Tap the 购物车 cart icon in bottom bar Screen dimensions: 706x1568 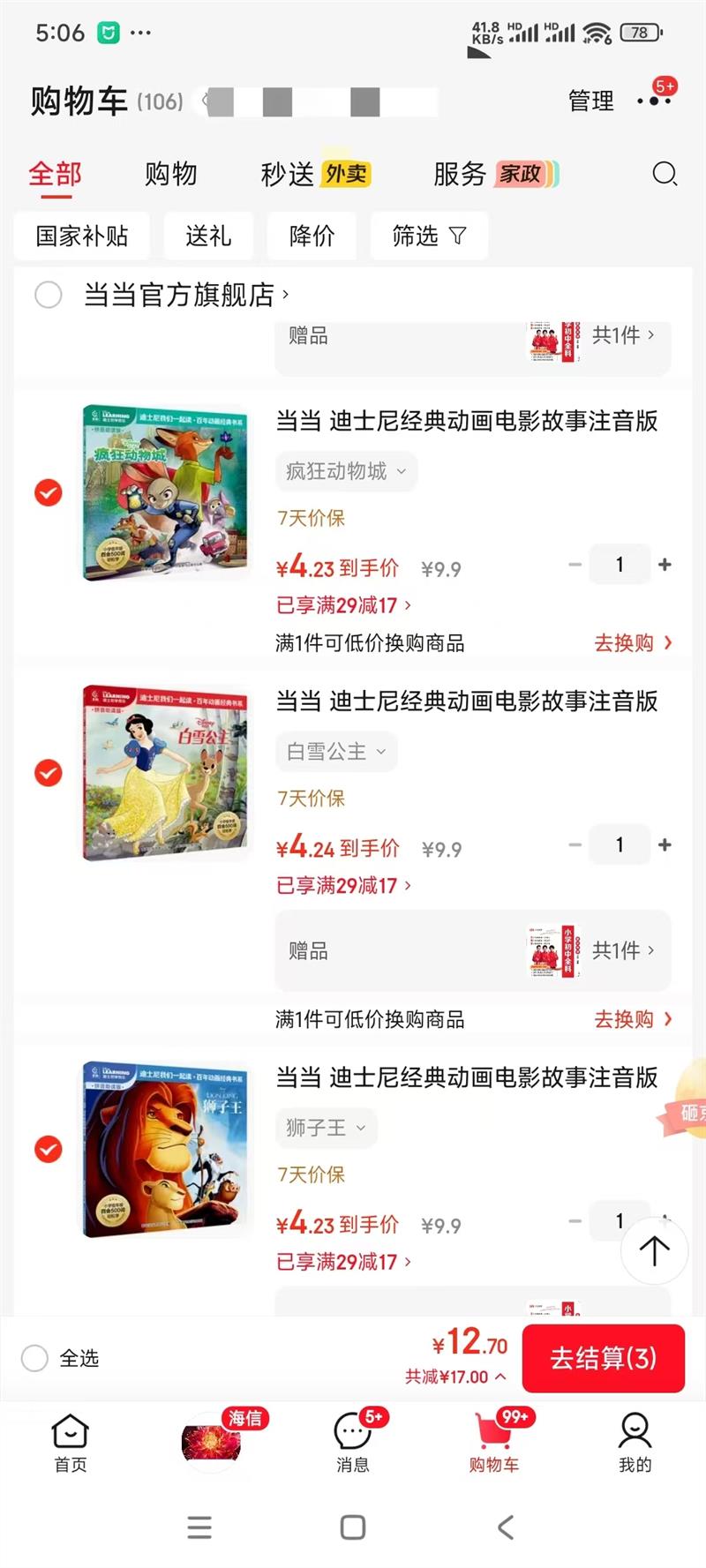tap(493, 1429)
